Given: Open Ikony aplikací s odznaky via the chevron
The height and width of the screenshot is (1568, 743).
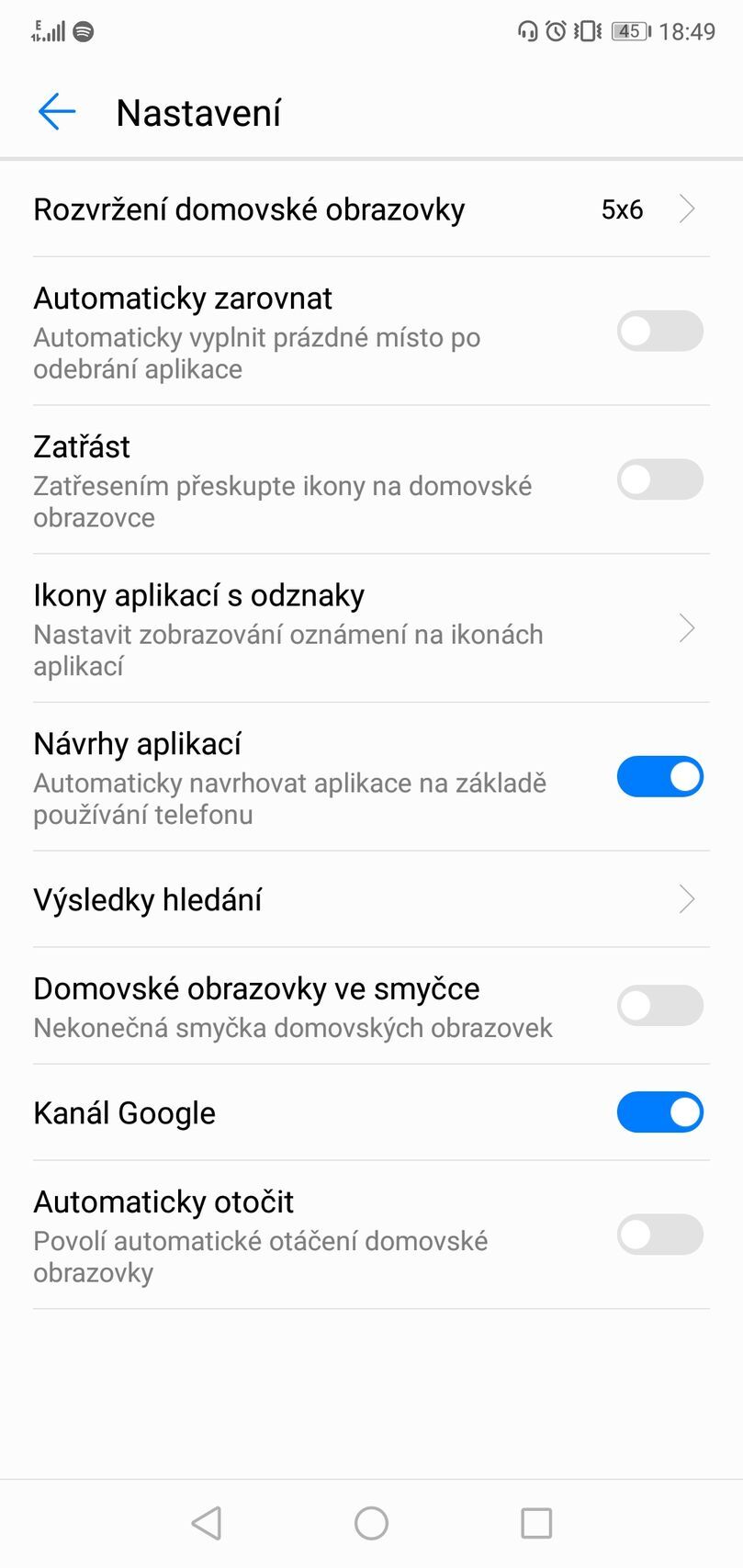Looking at the screenshot, I should [x=687, y=628].
